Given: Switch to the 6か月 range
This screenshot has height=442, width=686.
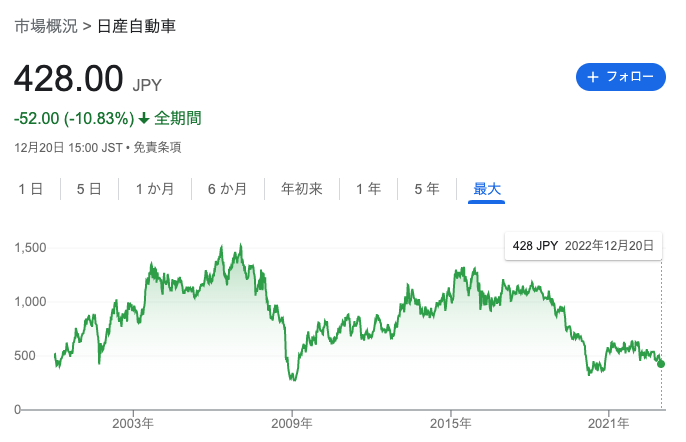Looking at the screenshot, I should [x=227, y=188].
